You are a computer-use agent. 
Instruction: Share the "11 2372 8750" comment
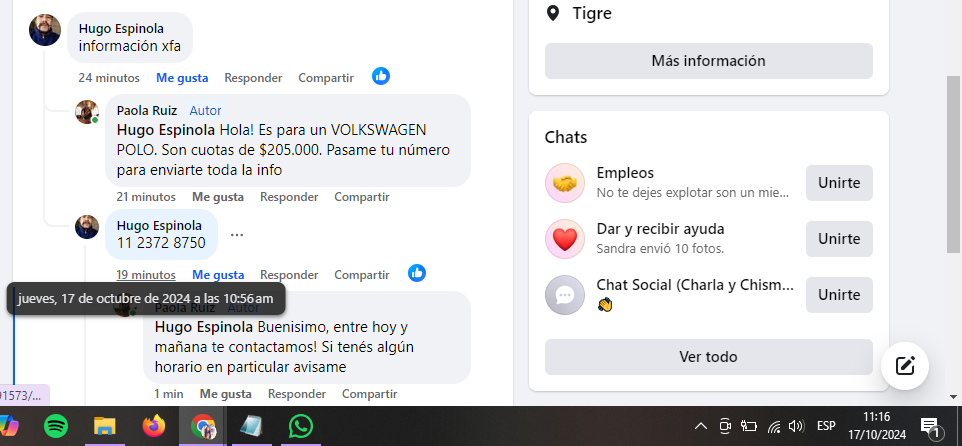[362, 275]
